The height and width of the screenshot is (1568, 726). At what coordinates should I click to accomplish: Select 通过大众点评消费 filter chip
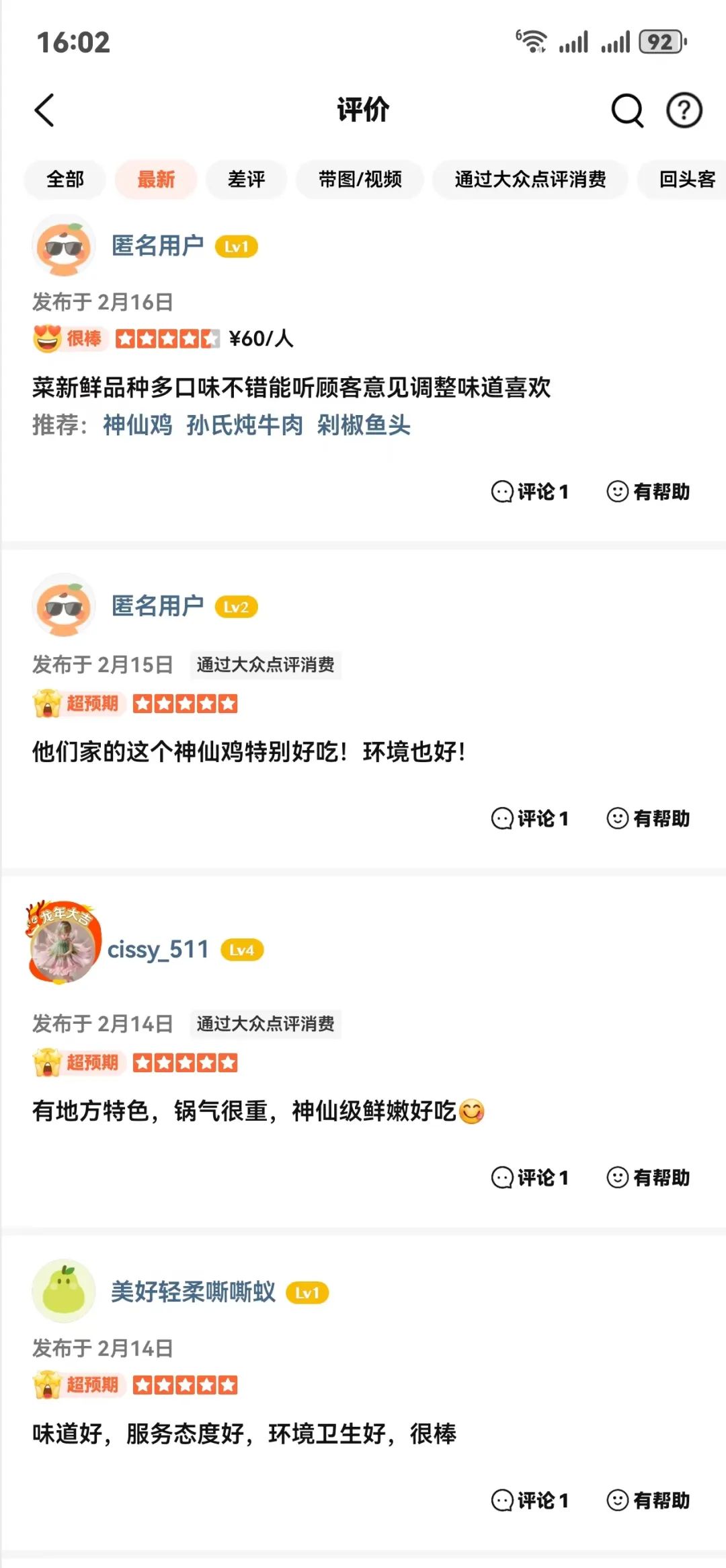click(x=530, y=180)
